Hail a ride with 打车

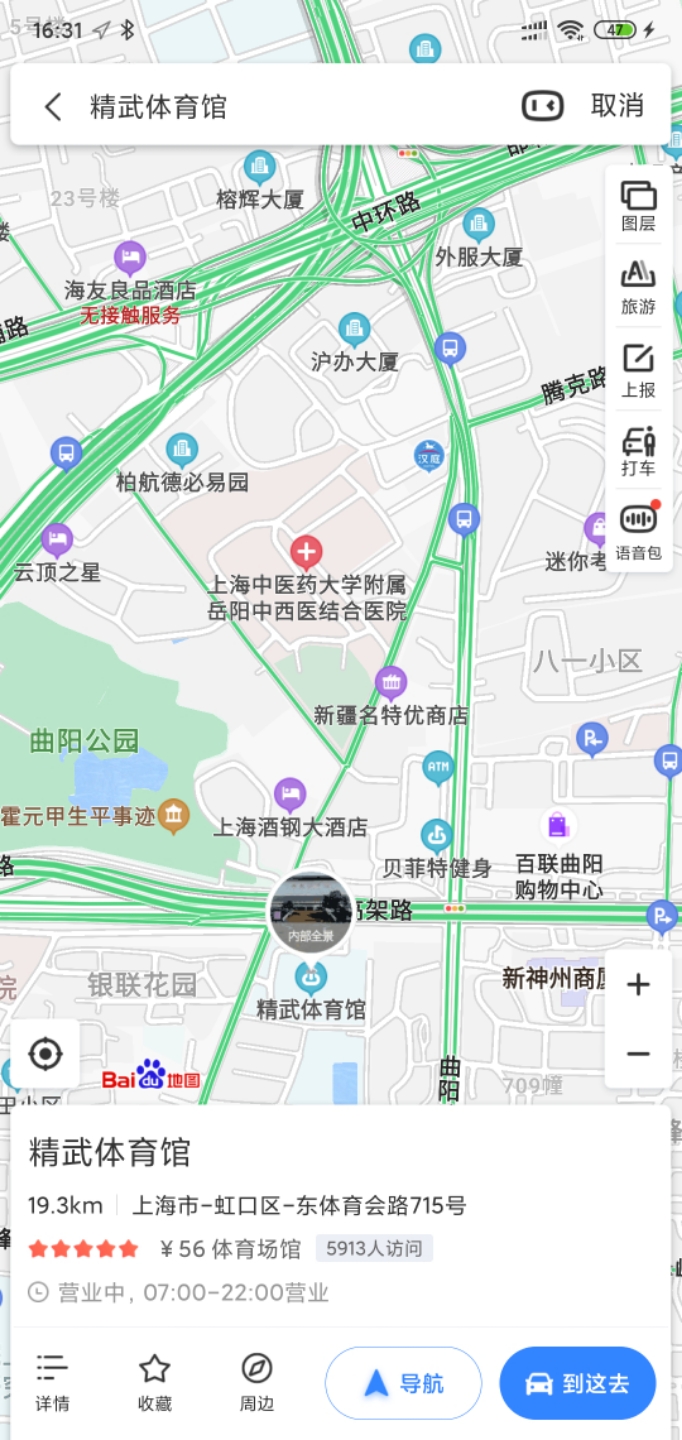638,451
